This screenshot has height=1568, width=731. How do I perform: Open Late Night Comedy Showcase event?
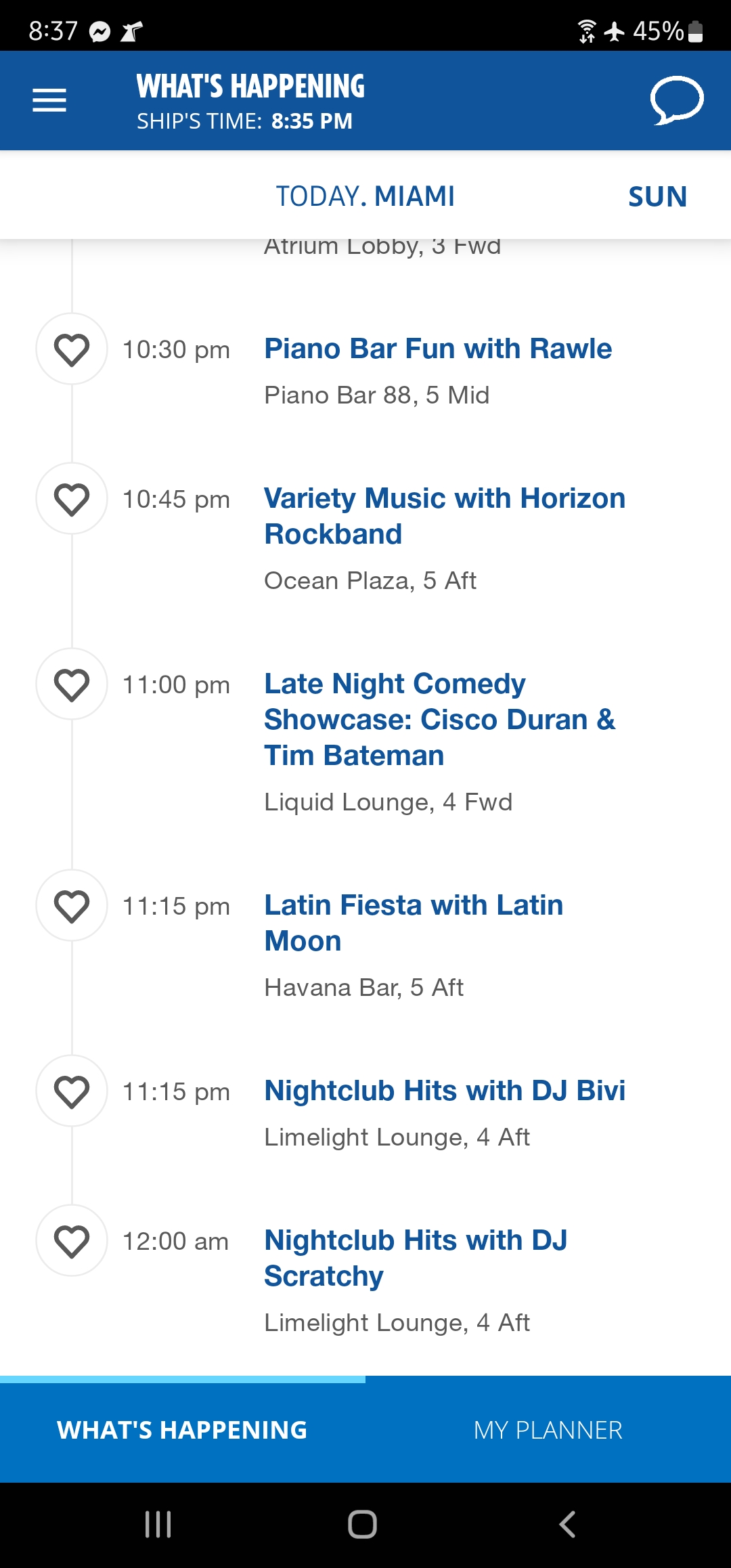(440, 720)
